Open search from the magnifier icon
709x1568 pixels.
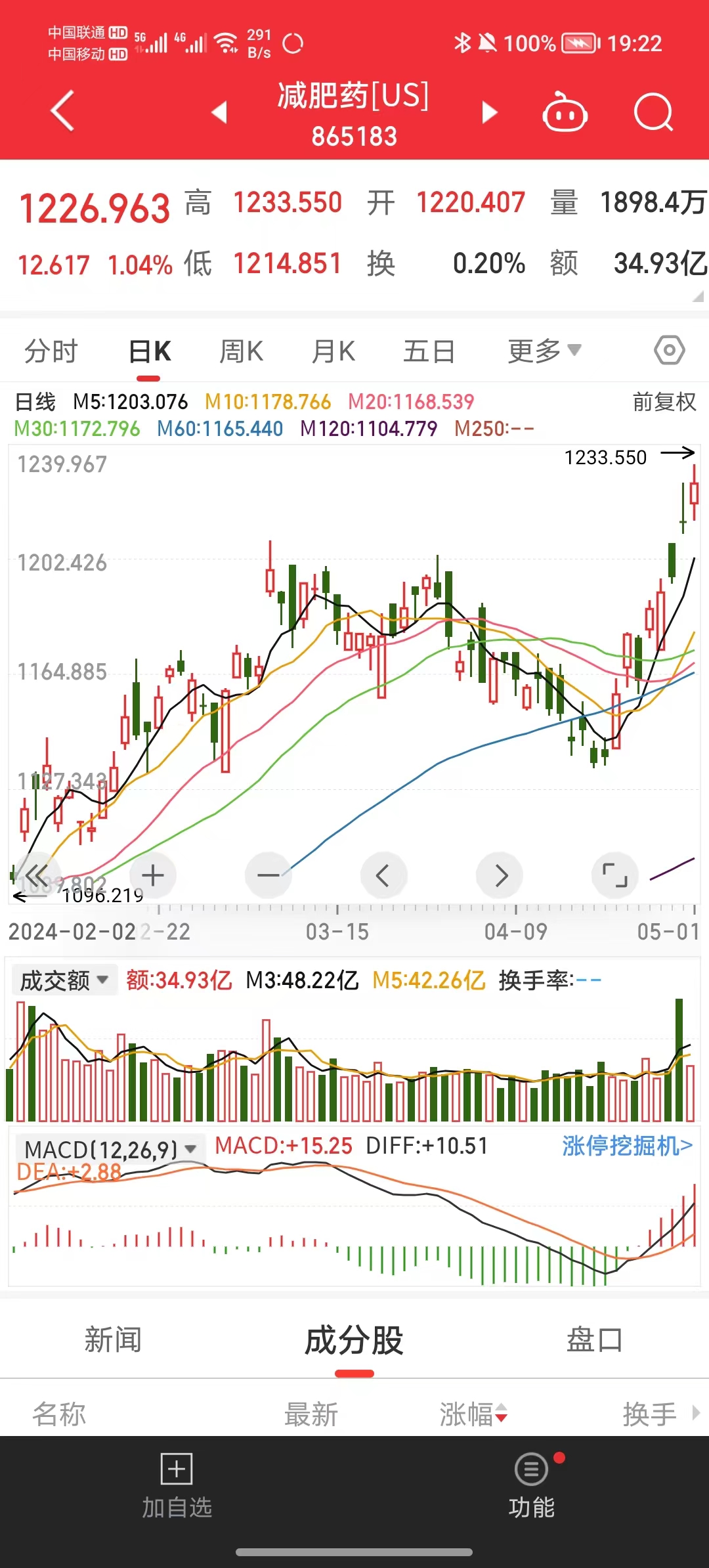[653, 112]
